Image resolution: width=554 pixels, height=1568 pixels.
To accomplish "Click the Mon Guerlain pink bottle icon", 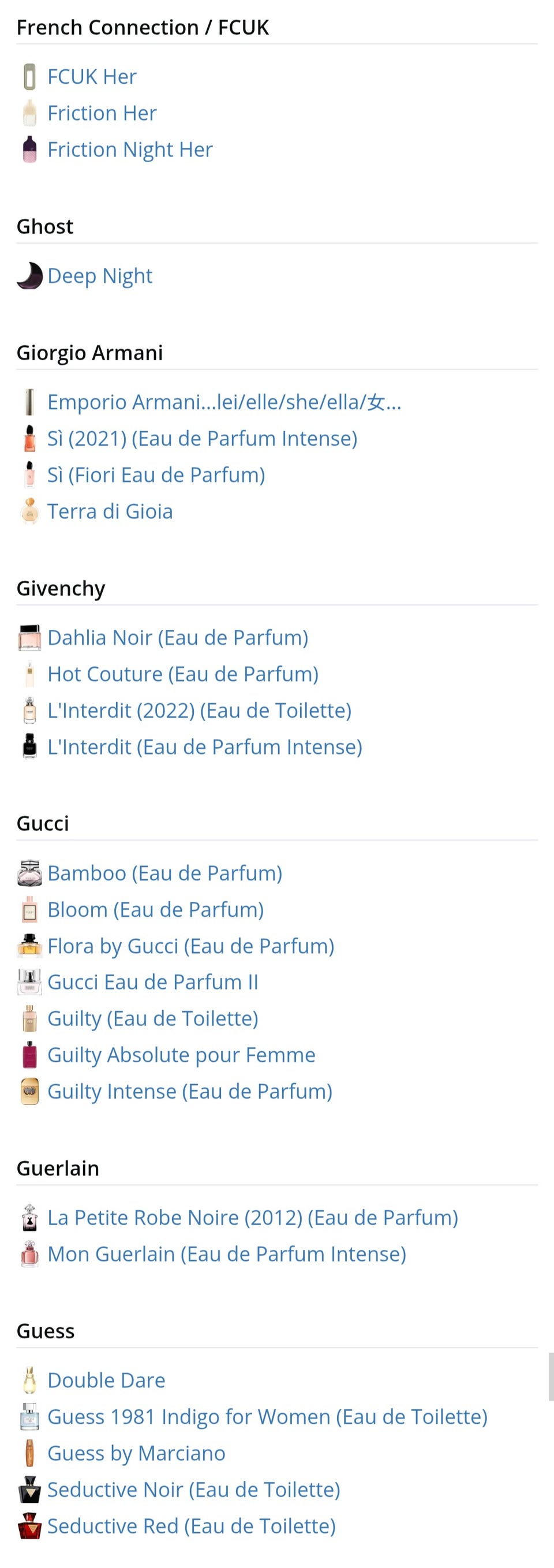I will (29, 1254).
